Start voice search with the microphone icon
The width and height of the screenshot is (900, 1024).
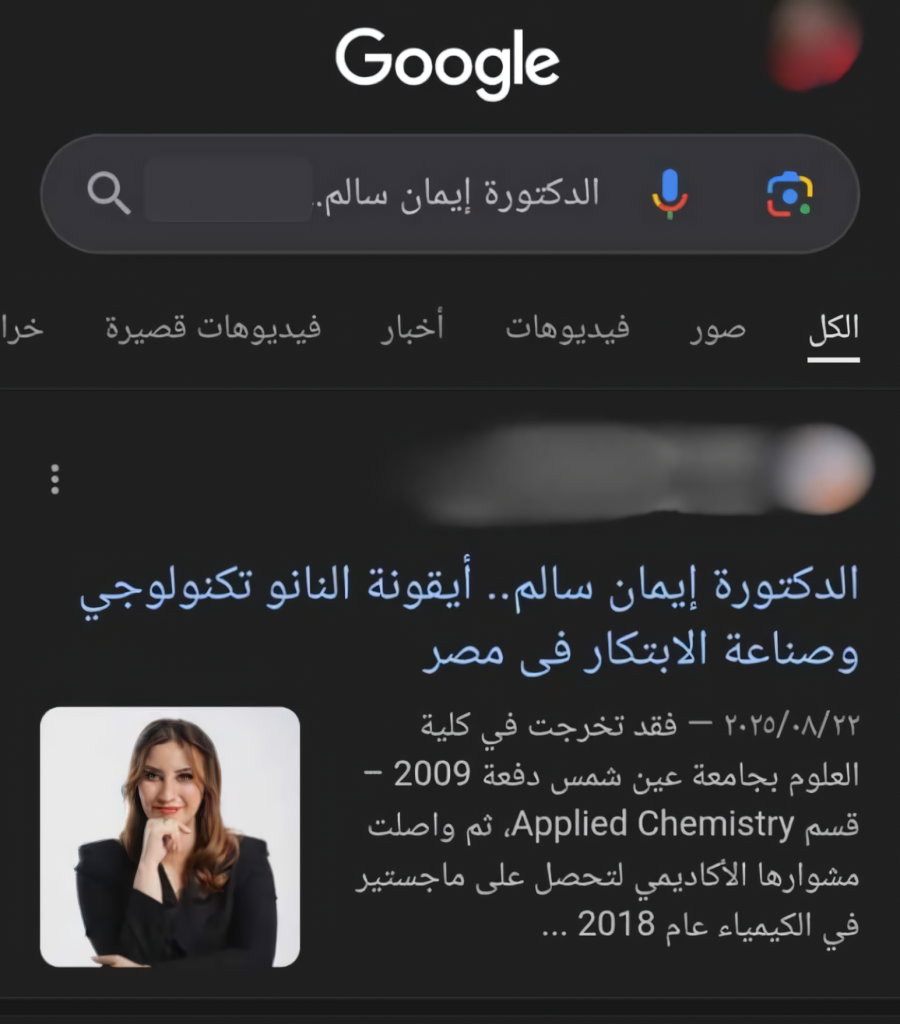669,193
